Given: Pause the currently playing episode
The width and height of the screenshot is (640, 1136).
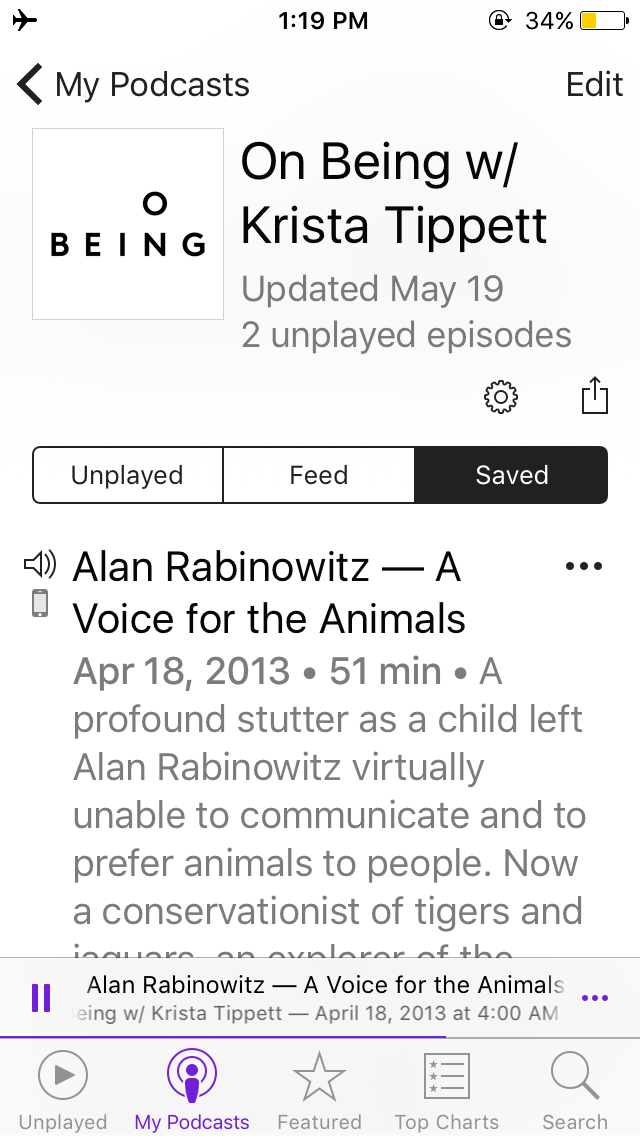Looking at the screenshot, I should coord(41,997).
